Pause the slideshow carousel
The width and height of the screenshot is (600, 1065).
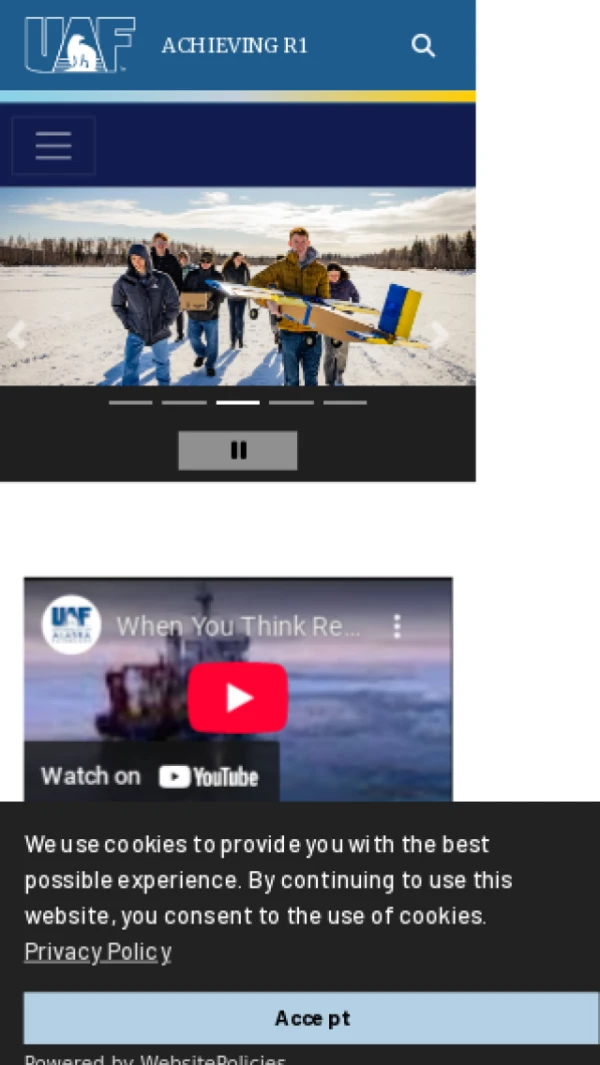click(238, 450)
